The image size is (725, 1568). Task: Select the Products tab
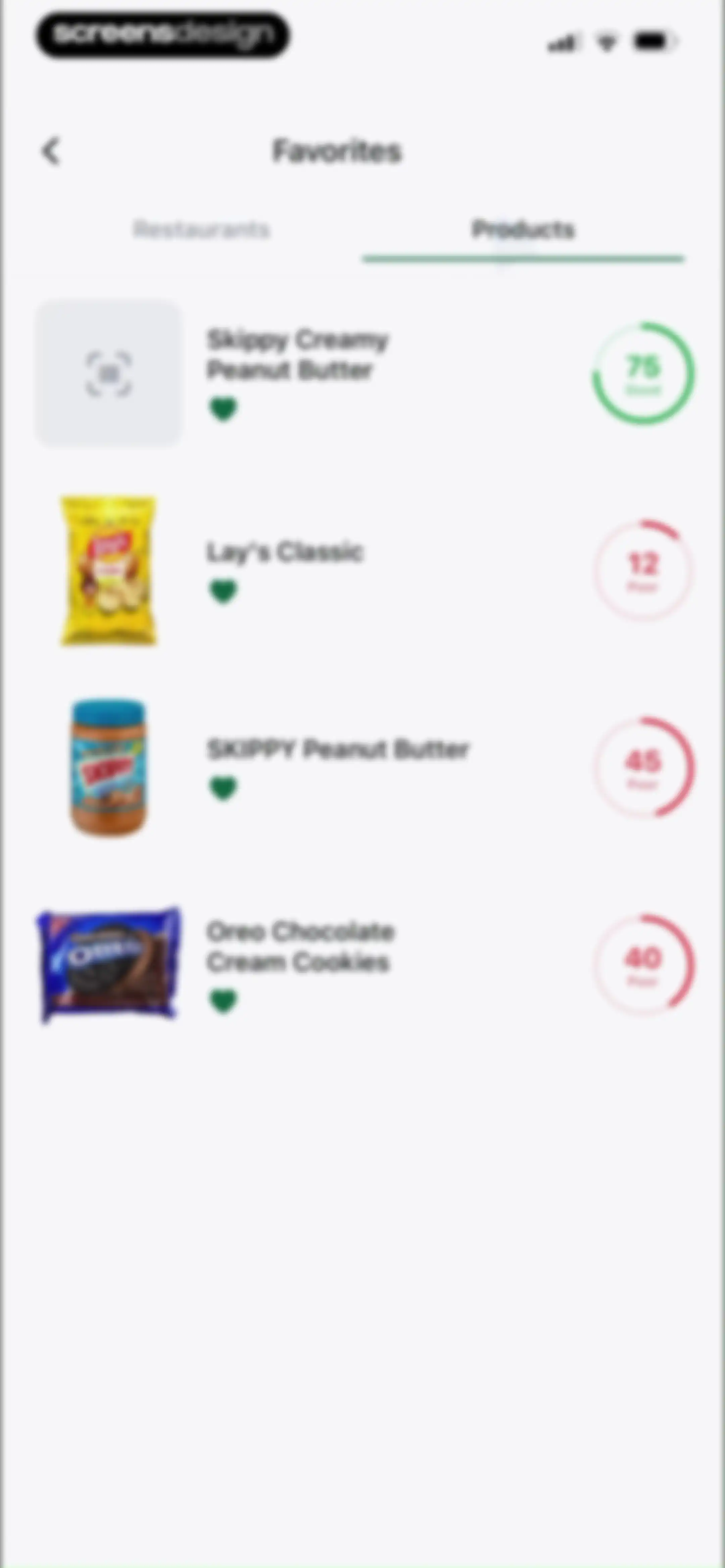tap(523, 229)
